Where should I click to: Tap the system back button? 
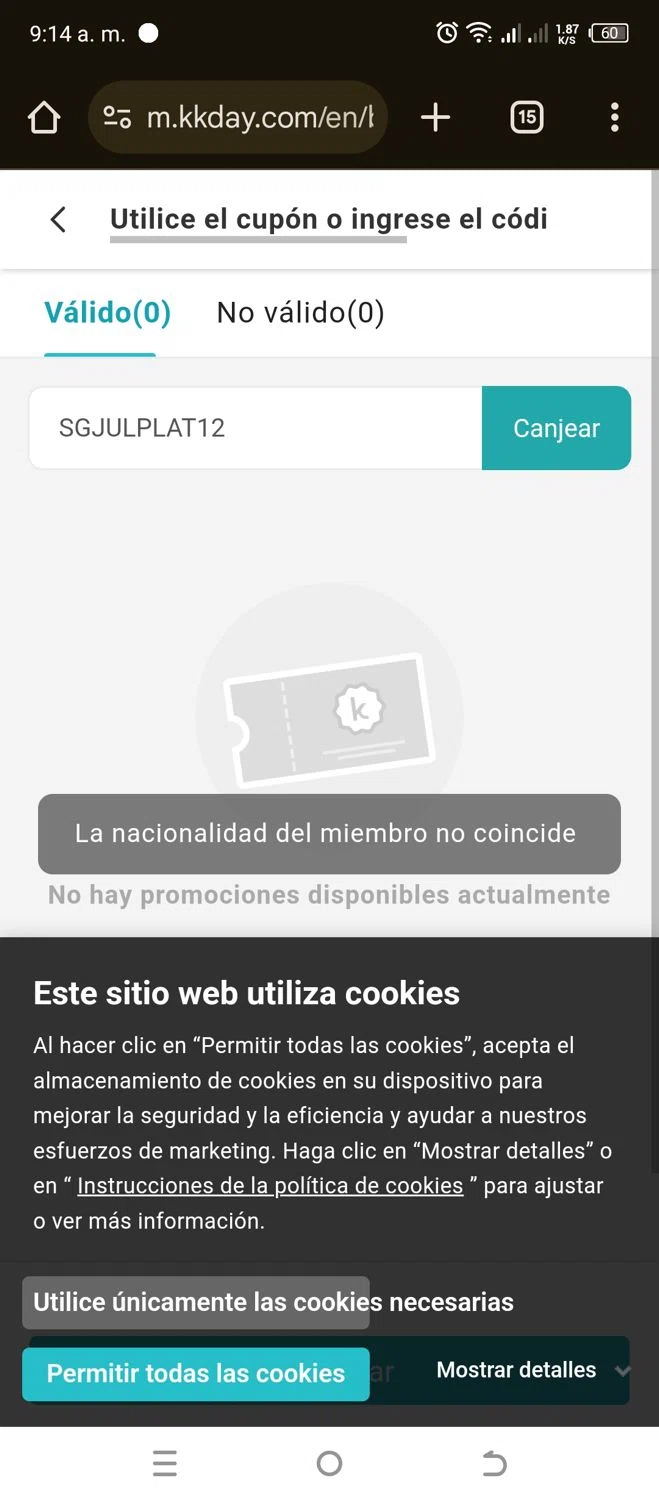click(494, 1464)
